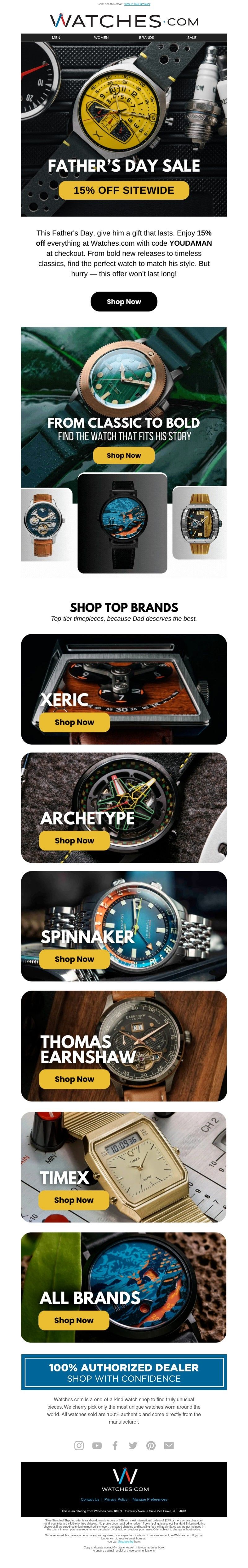The width and height of the screenshot is (248, 1568).
Task: Open the WOMEN navigation link
Action: [101, 38]
